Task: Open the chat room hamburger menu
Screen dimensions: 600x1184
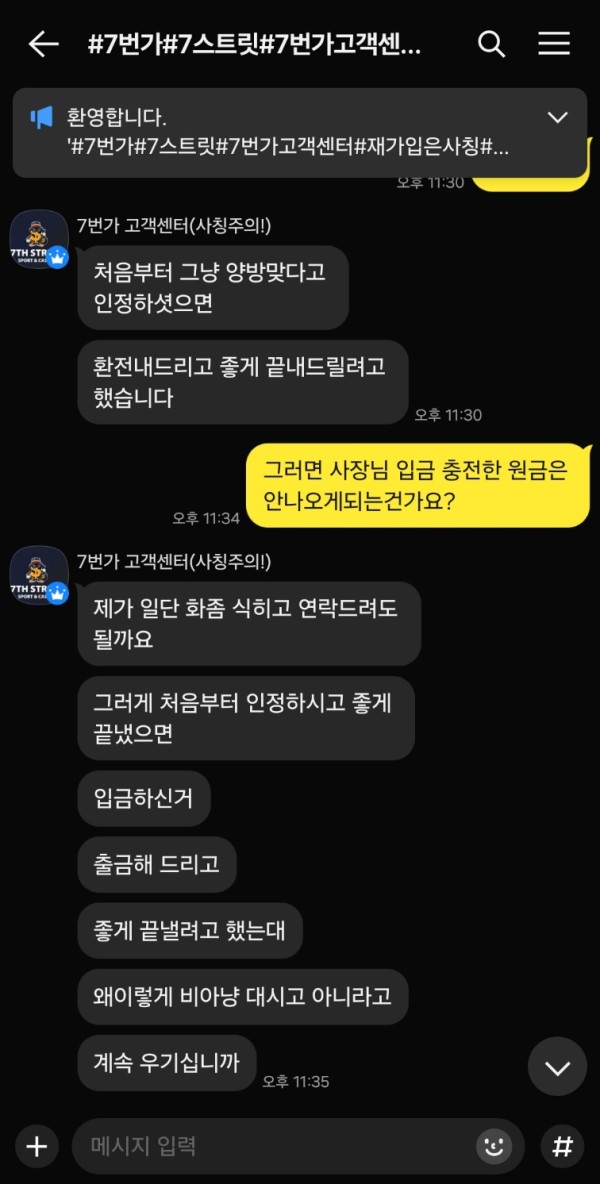Action: [554, 44]
